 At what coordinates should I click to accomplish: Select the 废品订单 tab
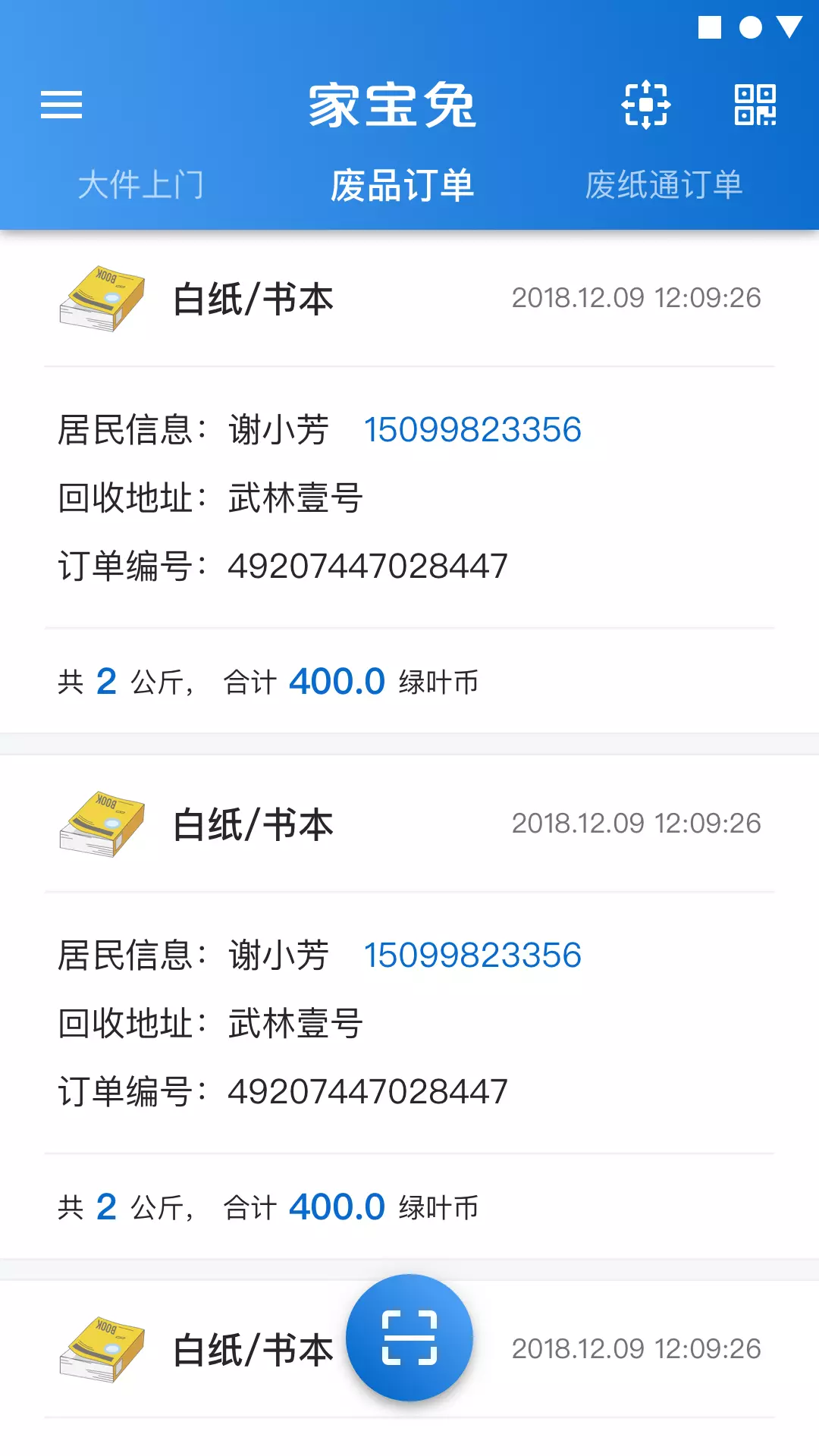pos(403,185)
